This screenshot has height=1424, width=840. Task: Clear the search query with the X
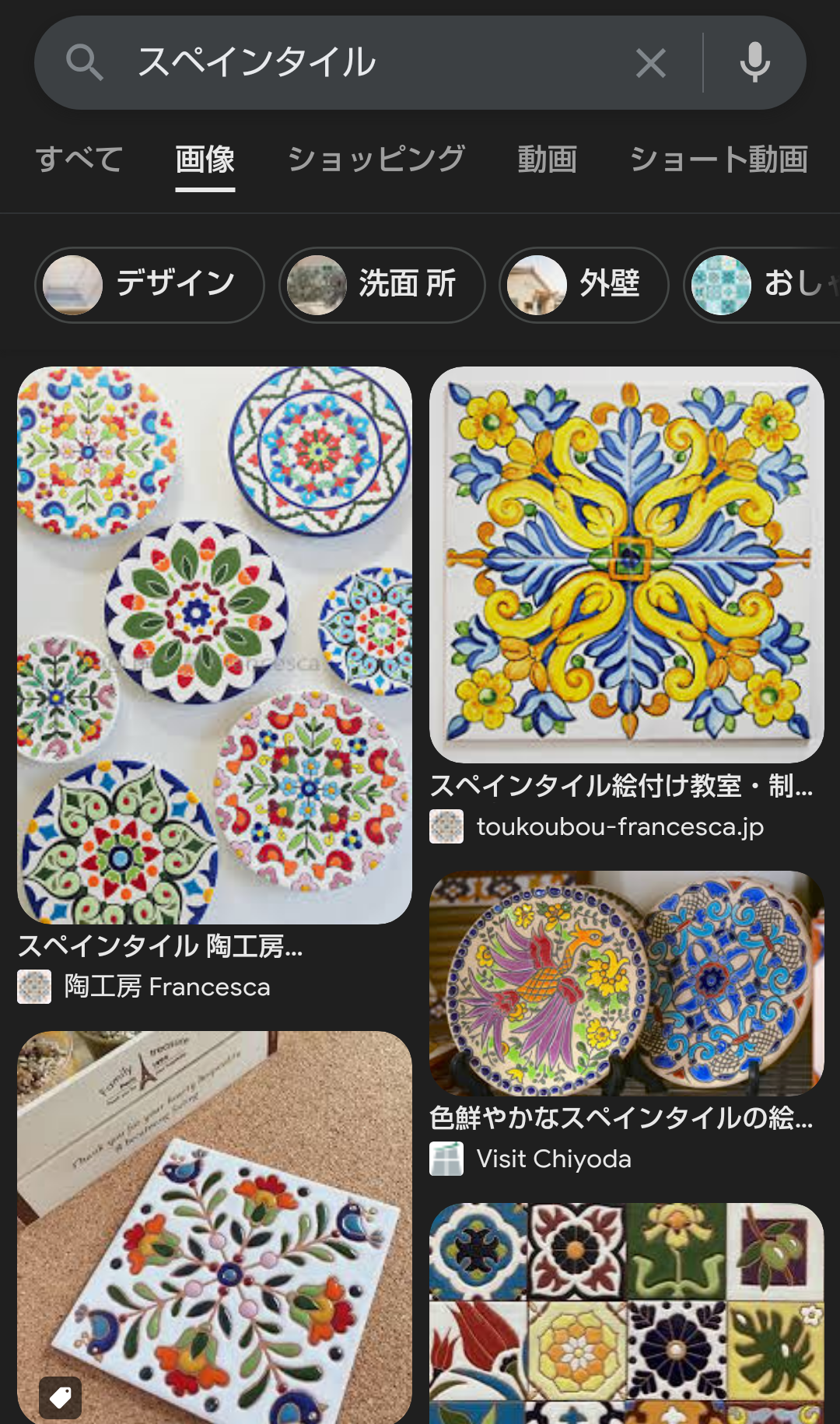tap(650, 63)
